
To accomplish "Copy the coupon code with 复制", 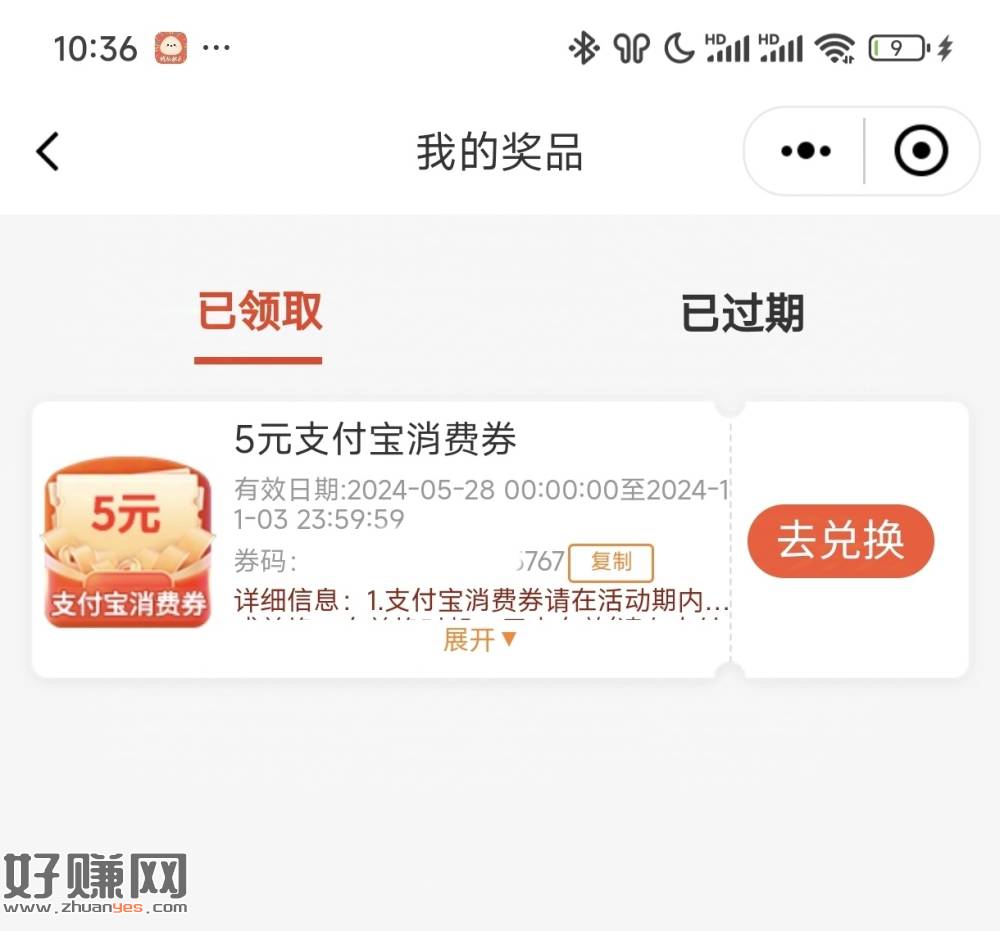I will coord(611,562).
